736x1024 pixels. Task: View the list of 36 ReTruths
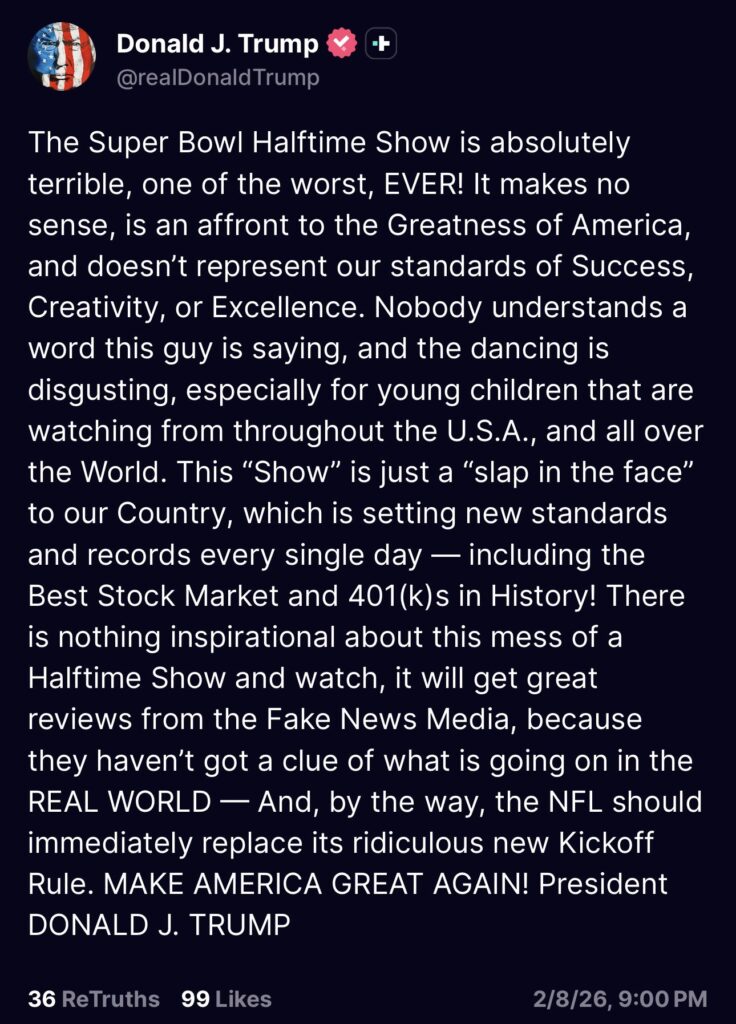point(94,998)
